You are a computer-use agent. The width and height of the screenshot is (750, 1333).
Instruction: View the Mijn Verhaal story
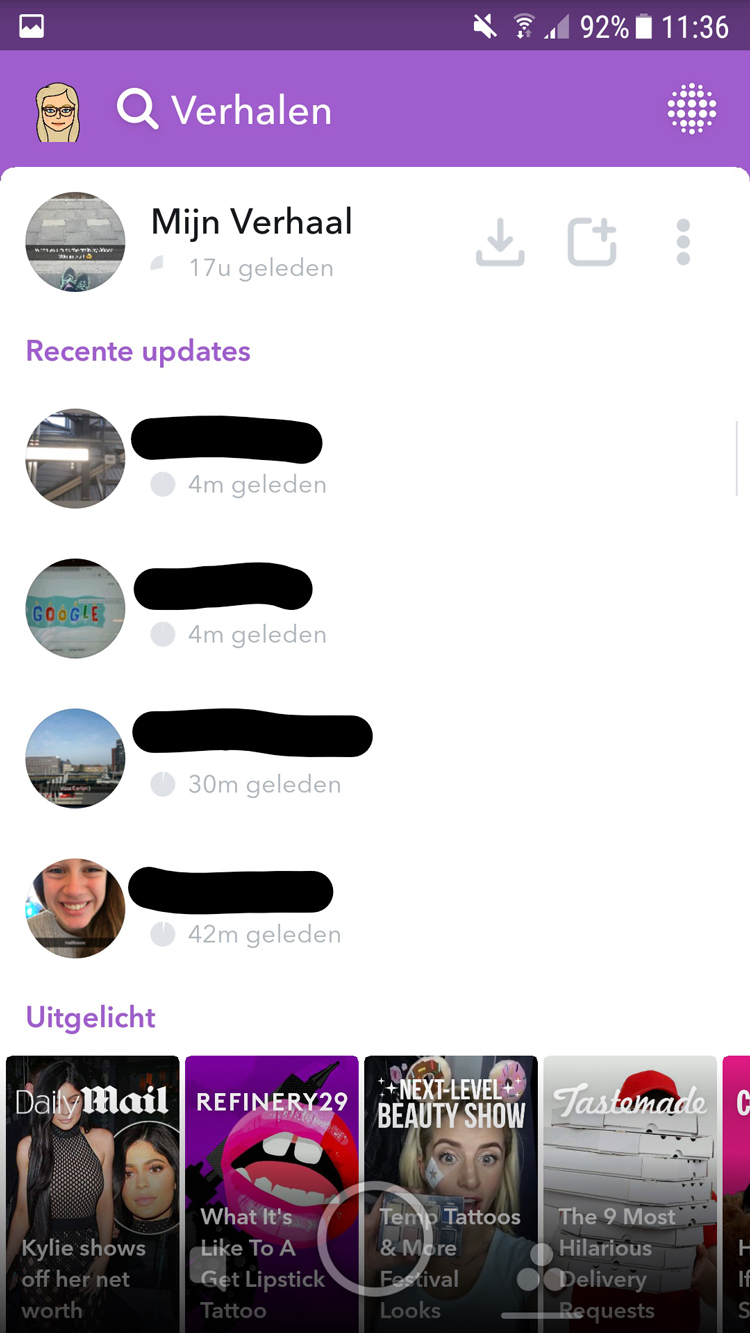(75, 242)
